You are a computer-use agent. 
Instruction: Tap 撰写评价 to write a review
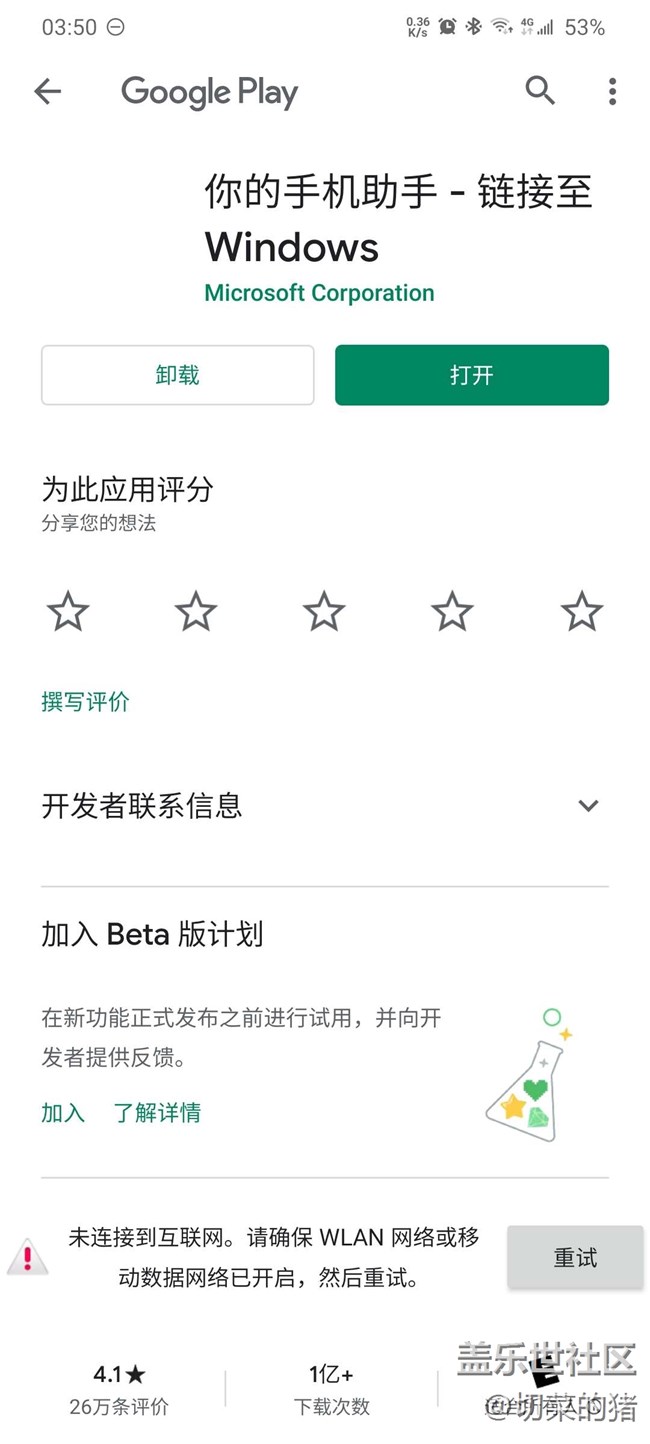pyautogui.click(x=86, y=702)
